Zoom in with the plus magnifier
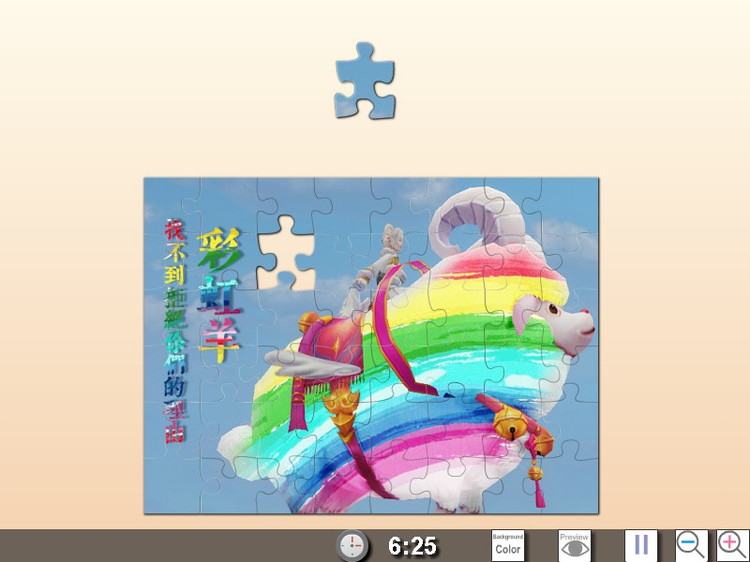Image resolution: width=750 pixels, height=562 pixels. [732, 545]
